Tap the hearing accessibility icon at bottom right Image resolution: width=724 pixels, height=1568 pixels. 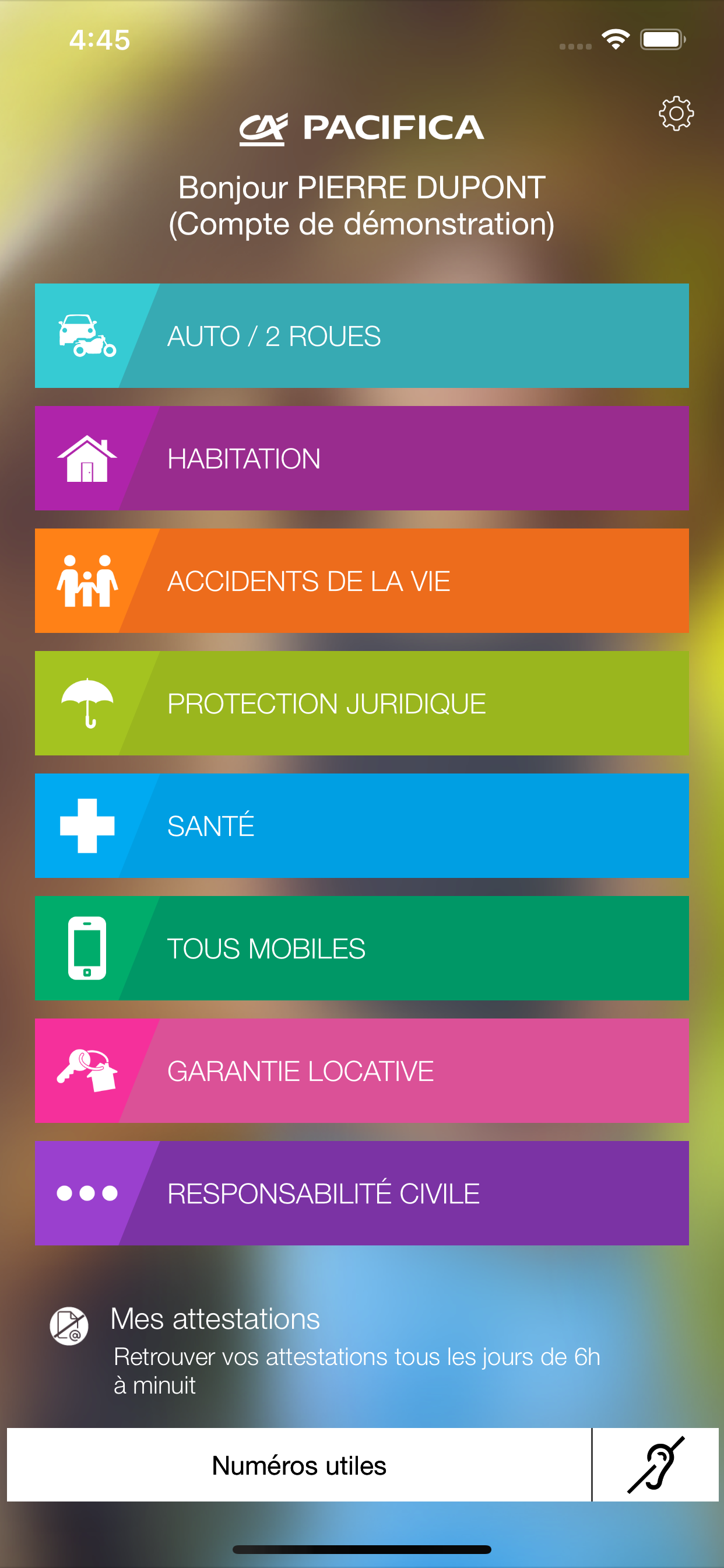pos(656,1465)
